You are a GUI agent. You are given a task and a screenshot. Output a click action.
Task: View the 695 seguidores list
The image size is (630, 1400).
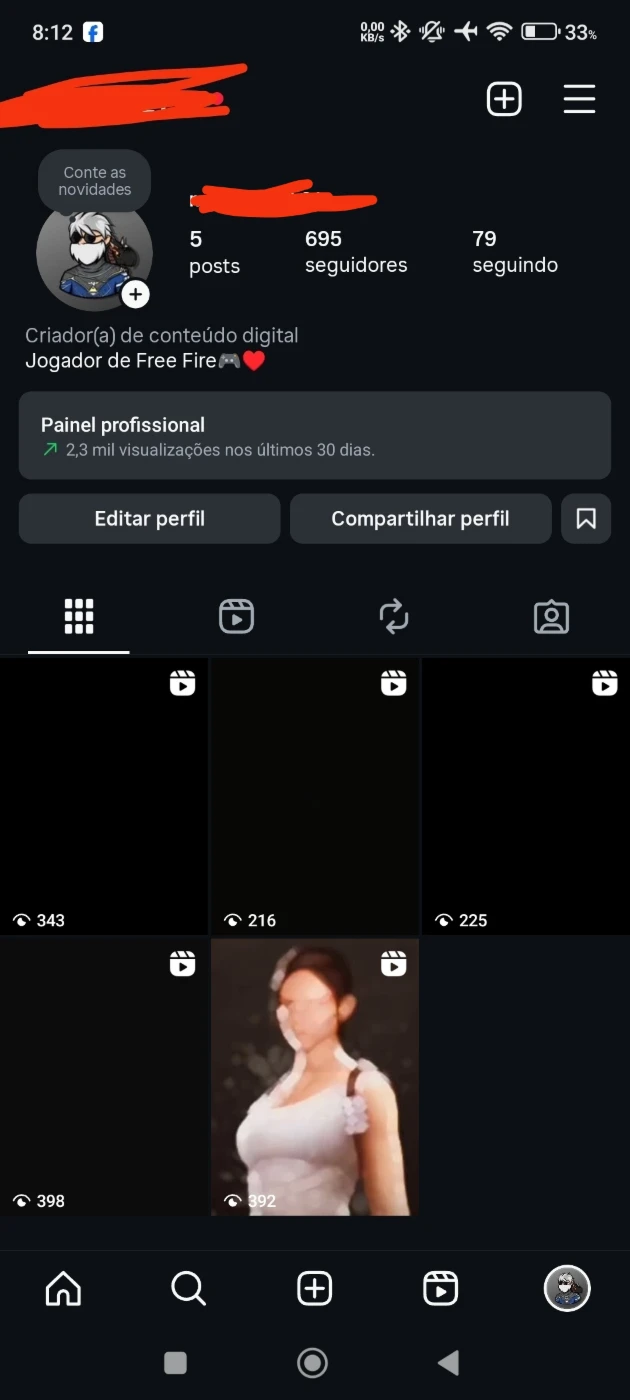pyautogui.click(x=355, y=251)
